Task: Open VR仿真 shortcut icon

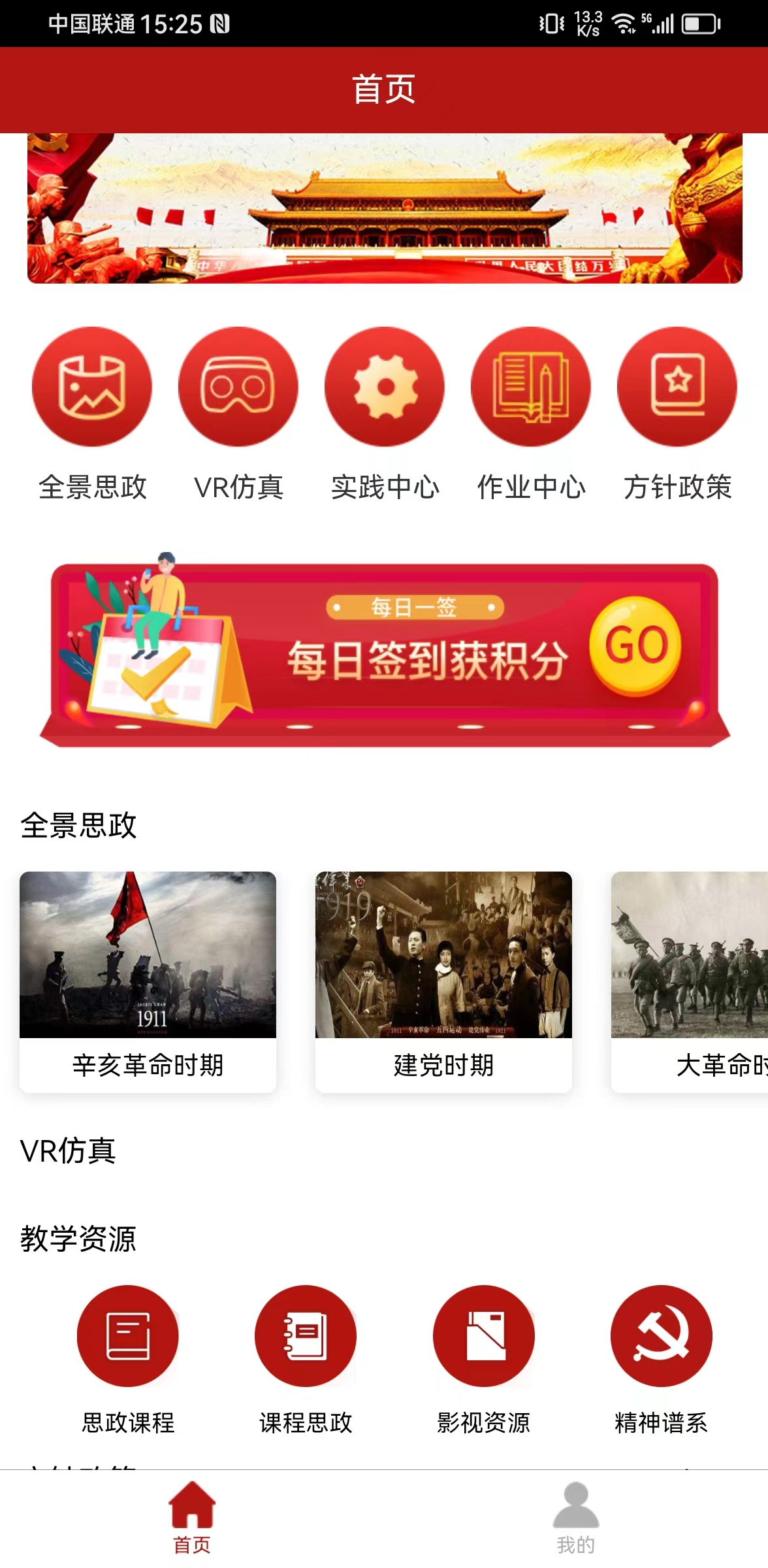Action: point(238,387)
